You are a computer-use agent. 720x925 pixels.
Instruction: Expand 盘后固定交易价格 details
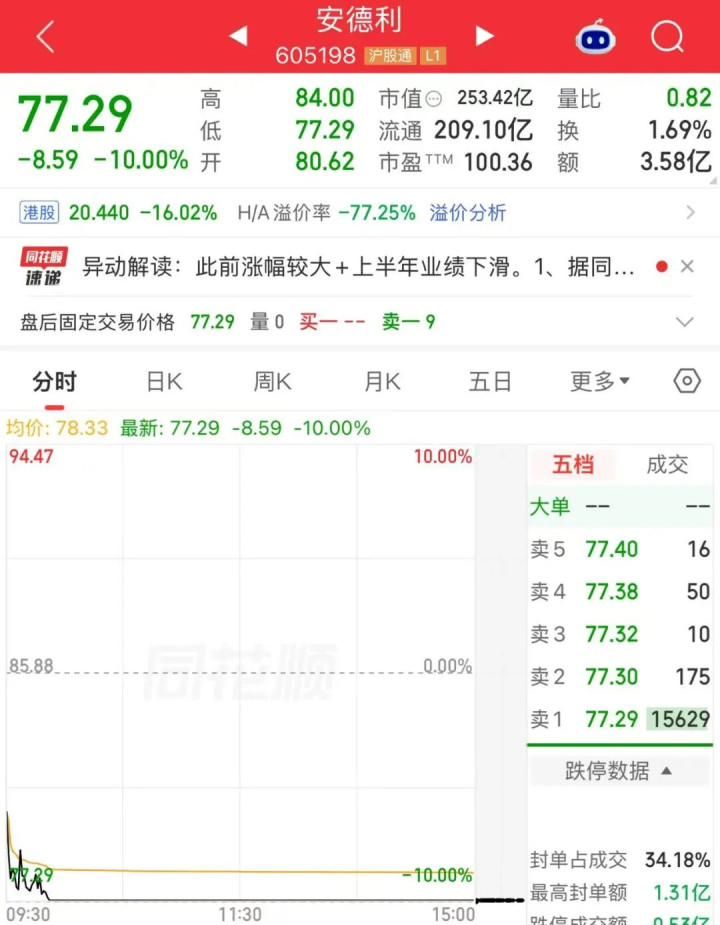(x=685, y=322)
